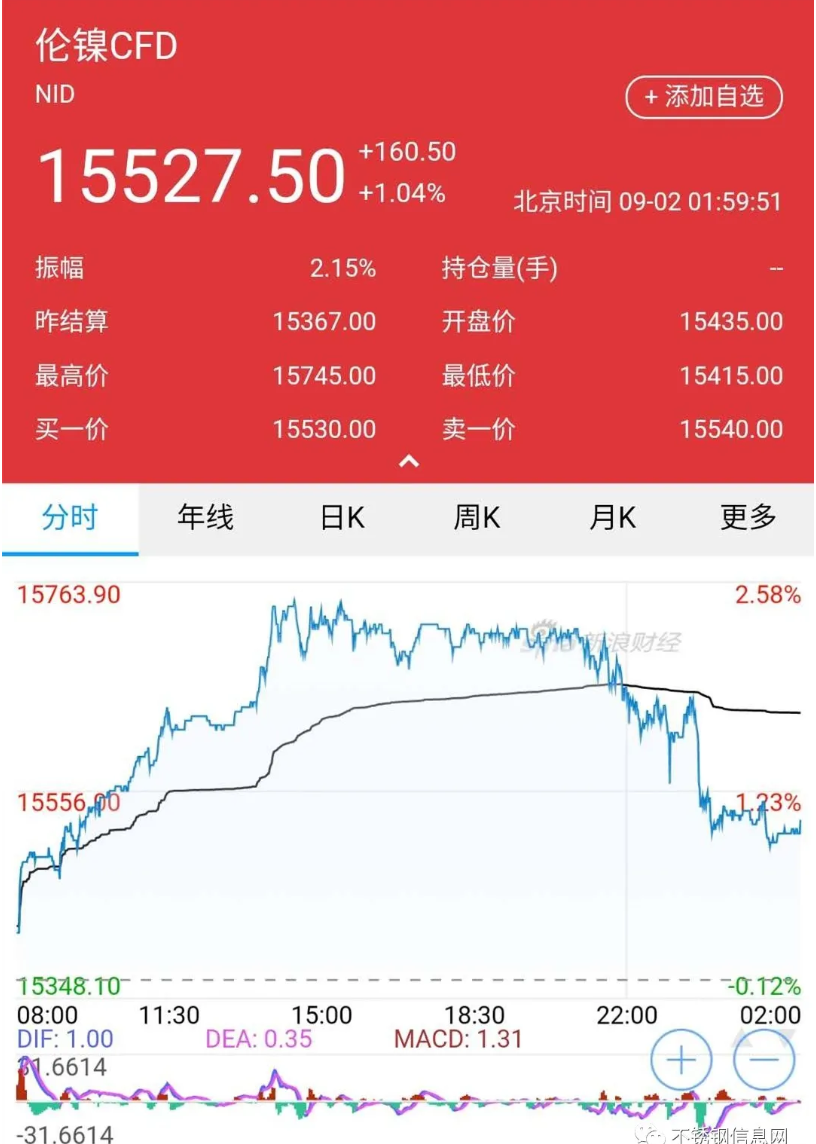Screen dimensions: 816x1144
Task: Switch to the 月K tab
Action: pyautogui.click(x=611, y=518)
